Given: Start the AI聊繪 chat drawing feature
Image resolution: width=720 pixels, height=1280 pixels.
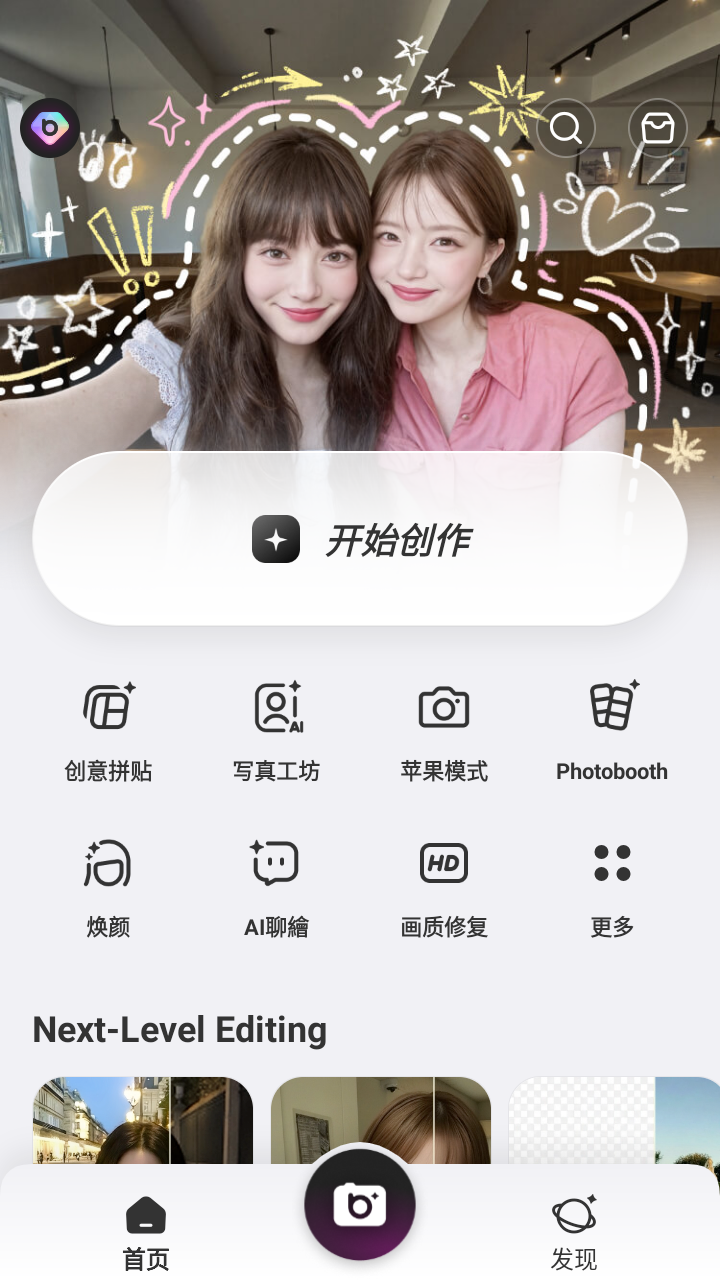Looking at the screenshot, I should tap(276, 885).
